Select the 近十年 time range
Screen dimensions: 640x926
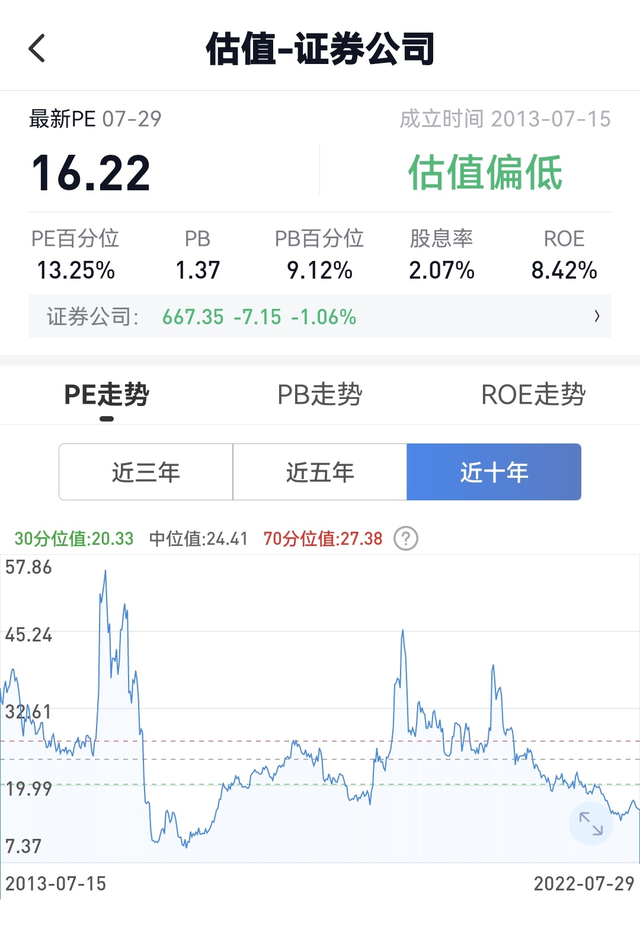(494, 472)
